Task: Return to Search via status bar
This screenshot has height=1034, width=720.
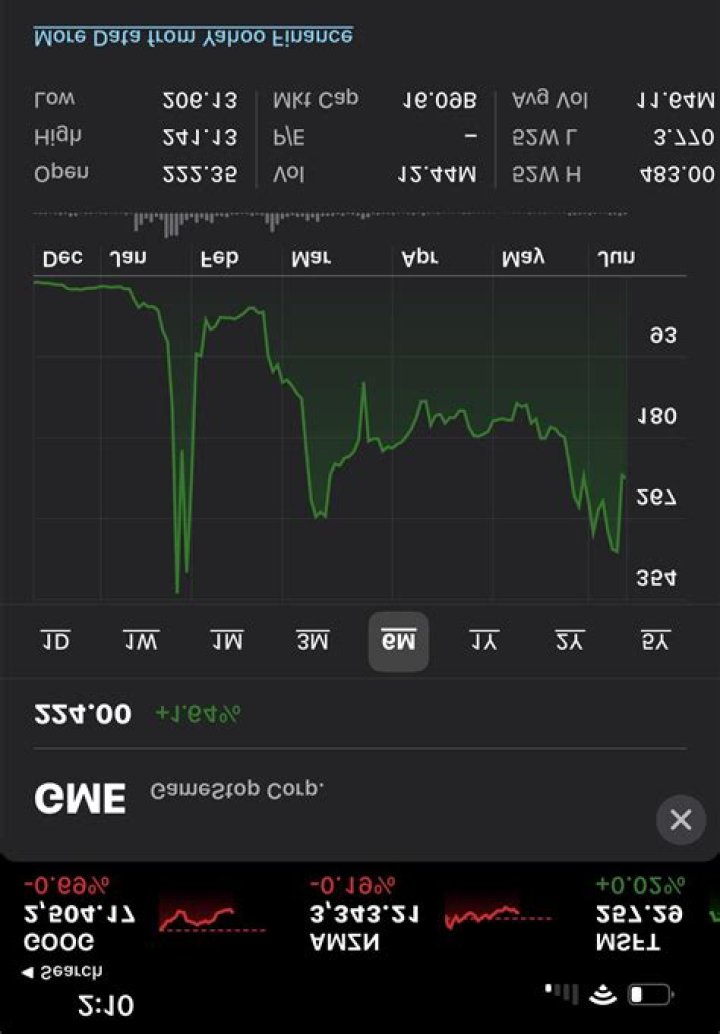Action: (x=62, y=971)
